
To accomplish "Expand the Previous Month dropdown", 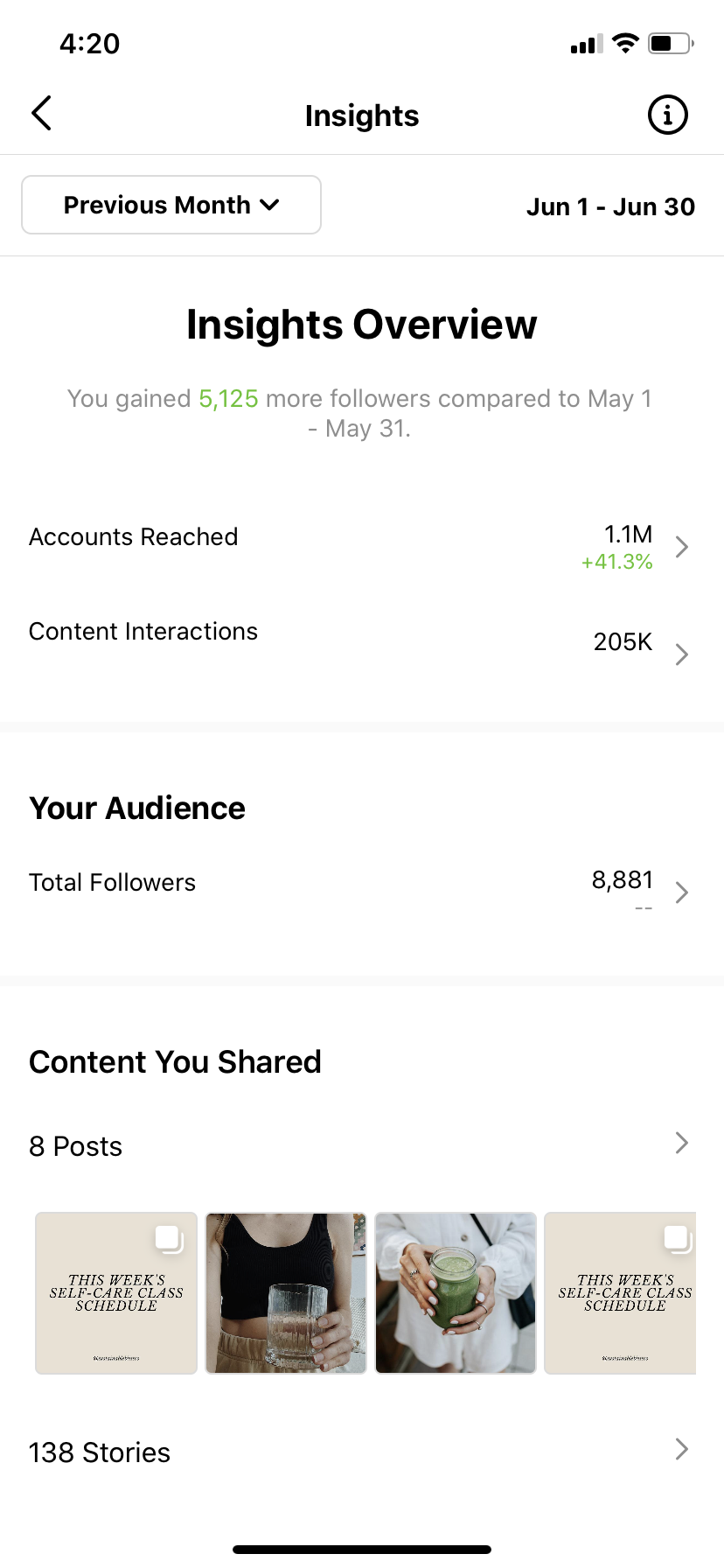I will point(171,205).
